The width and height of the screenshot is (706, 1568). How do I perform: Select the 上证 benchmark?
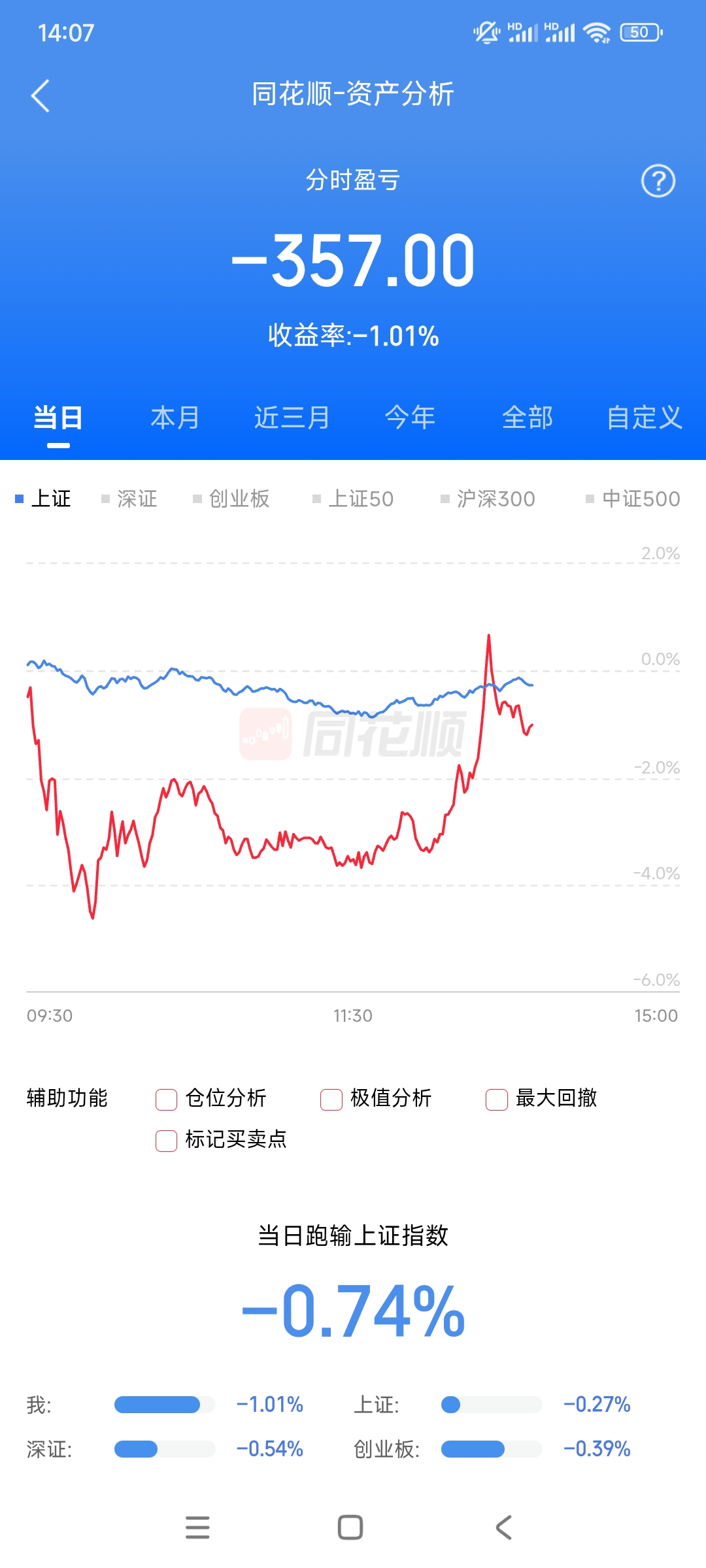[44, 499]
